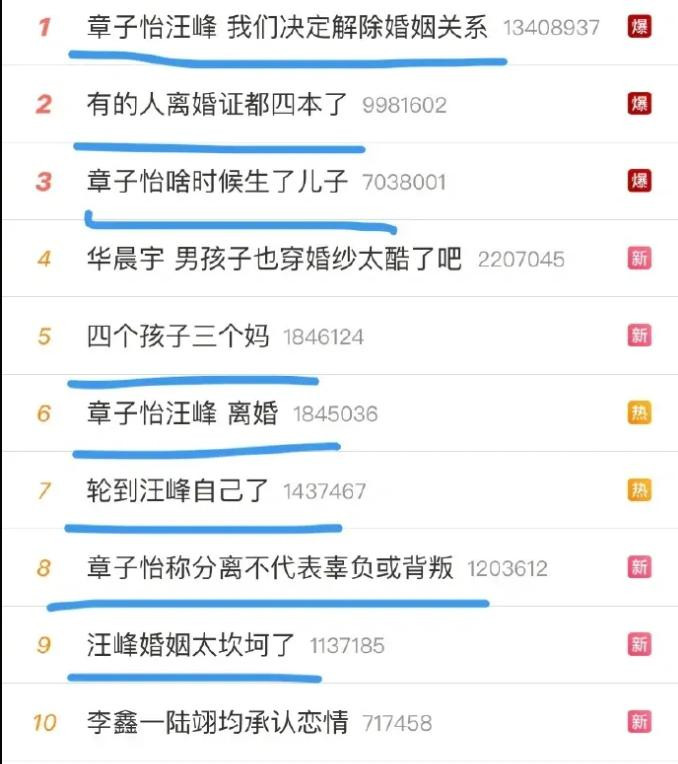Viewport: 678px width, 764px height.
Task: Open 李鑫一陆翊均承认恋情 trending topic
Action: pyautogui.click(x=217, y=722)
